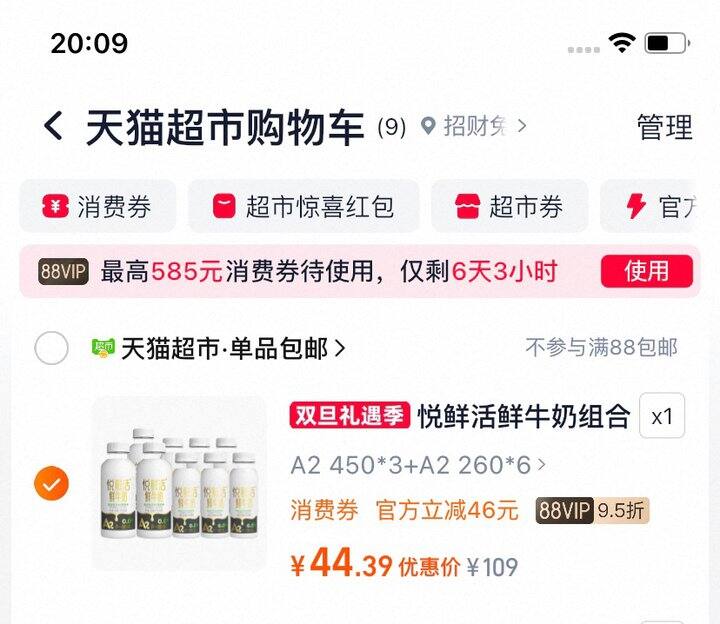720x624 pixels.
Task: Go back from the 天猫超市购物车 page
Action: pyautogui.click(x=53, y=127)
